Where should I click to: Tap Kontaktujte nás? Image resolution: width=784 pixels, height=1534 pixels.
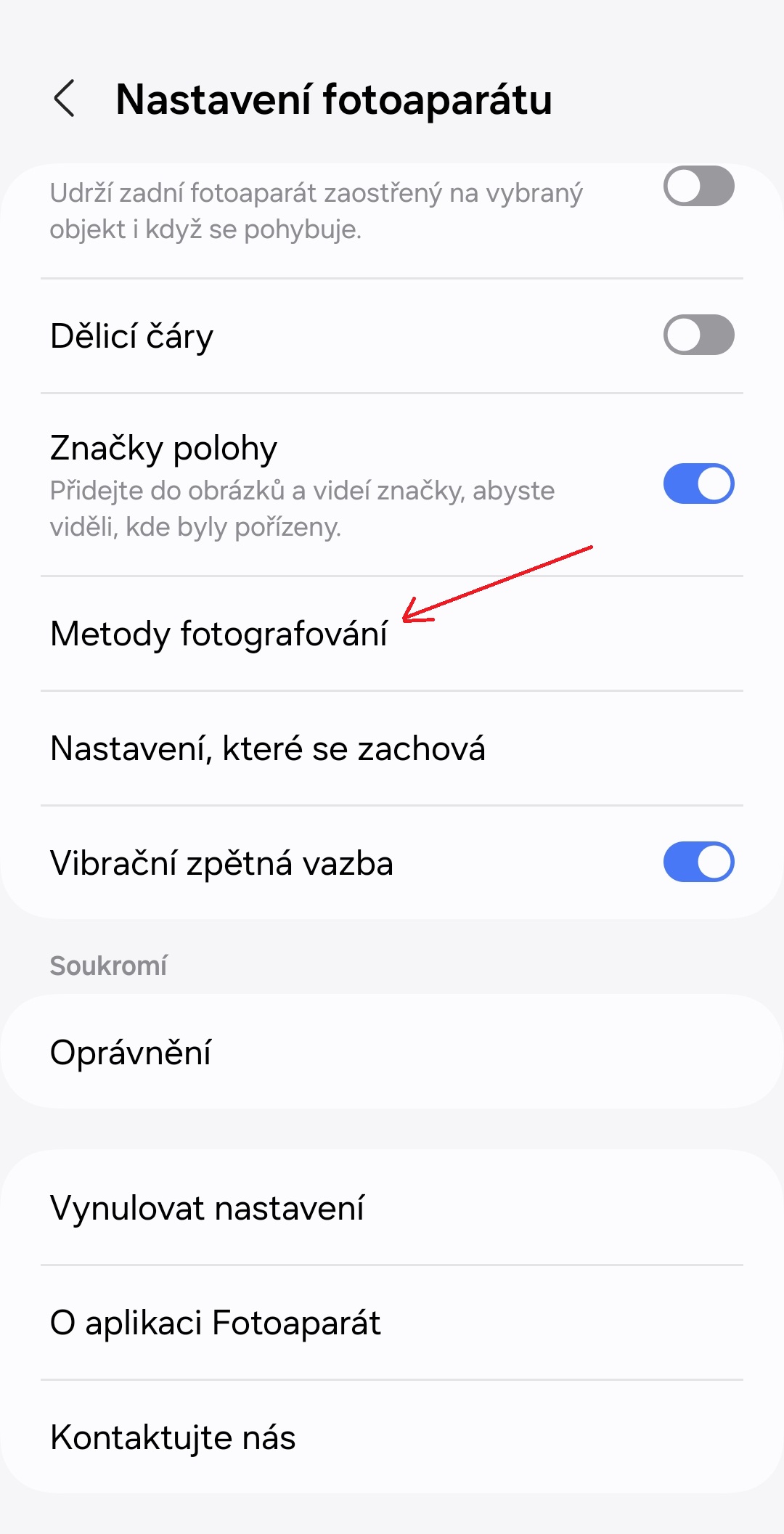tap(392, 1437)
